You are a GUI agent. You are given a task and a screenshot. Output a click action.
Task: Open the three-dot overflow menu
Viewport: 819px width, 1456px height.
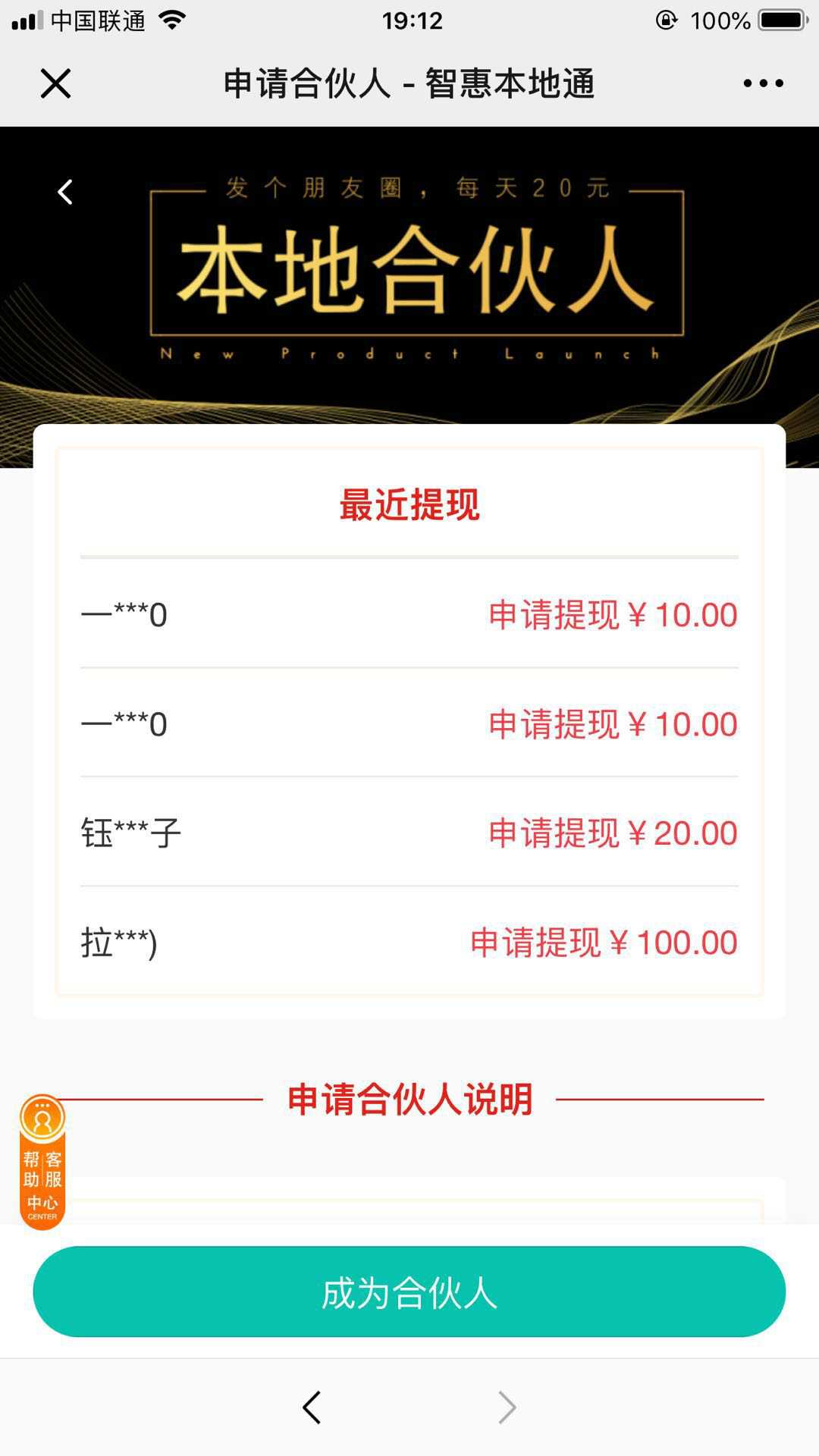(x=763, y=83)
